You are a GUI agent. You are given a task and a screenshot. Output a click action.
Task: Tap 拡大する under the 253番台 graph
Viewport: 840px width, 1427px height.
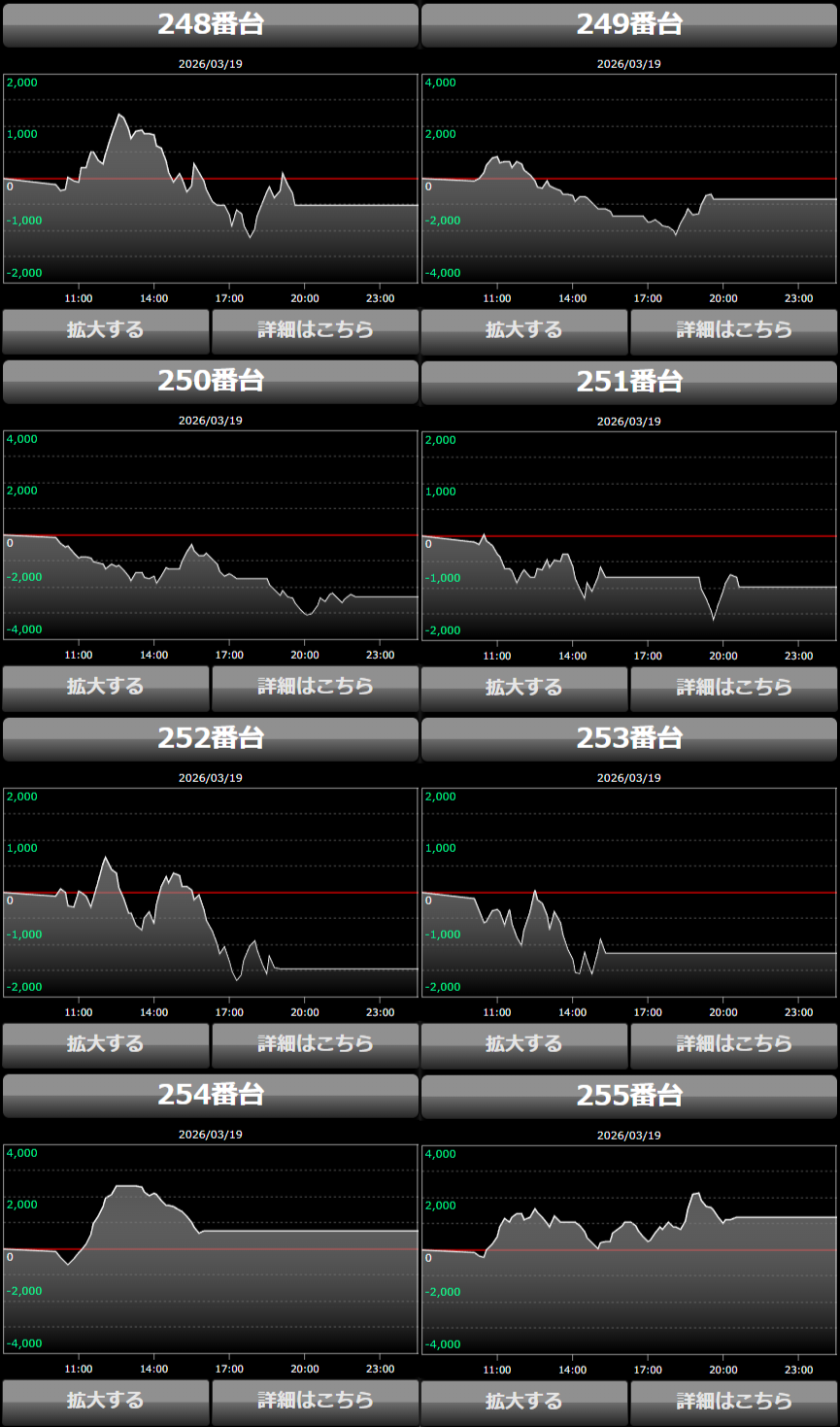click(524, 1044)
